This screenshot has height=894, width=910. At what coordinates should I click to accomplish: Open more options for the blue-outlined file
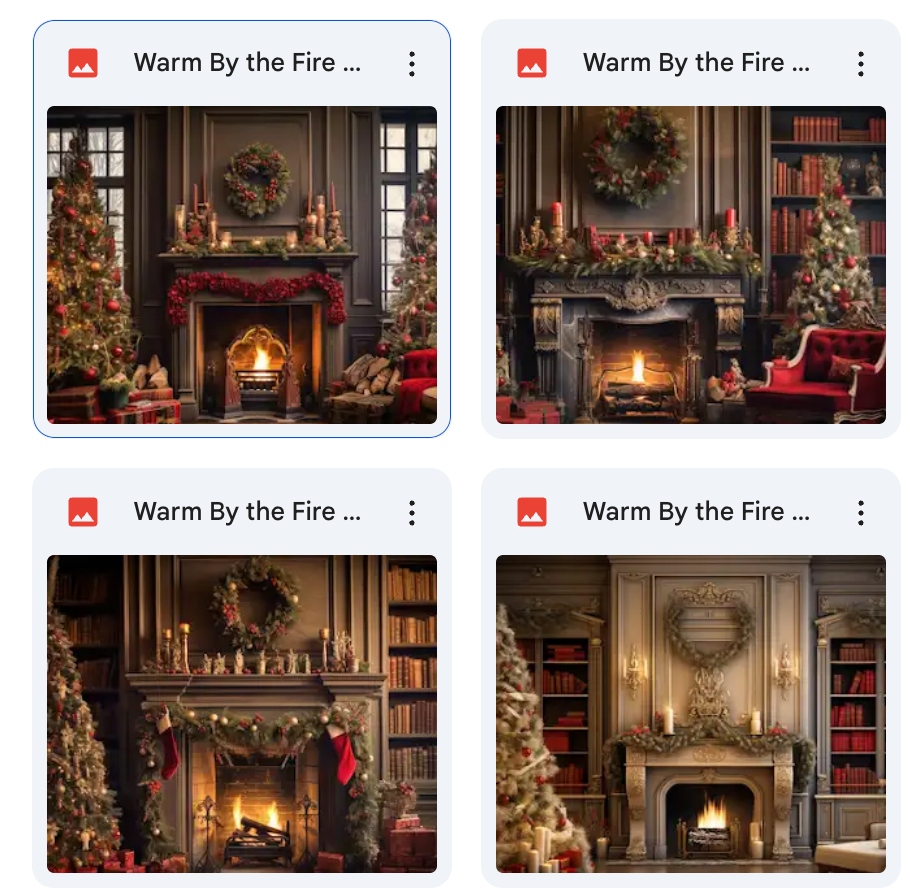click(x=411, y=64)
